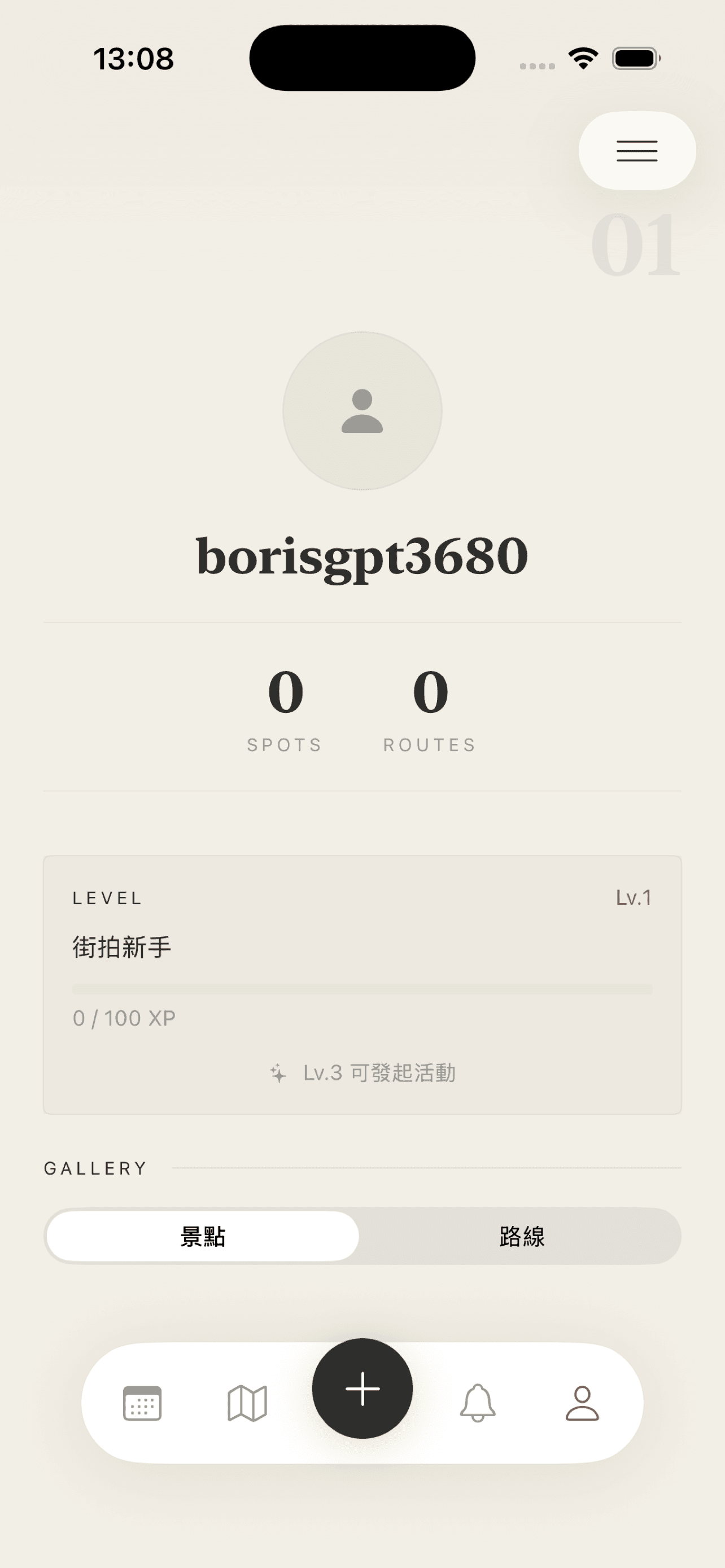Open the calendar icon in bottom navigation
725x1568 pixels.
[x=141, y=1403]
